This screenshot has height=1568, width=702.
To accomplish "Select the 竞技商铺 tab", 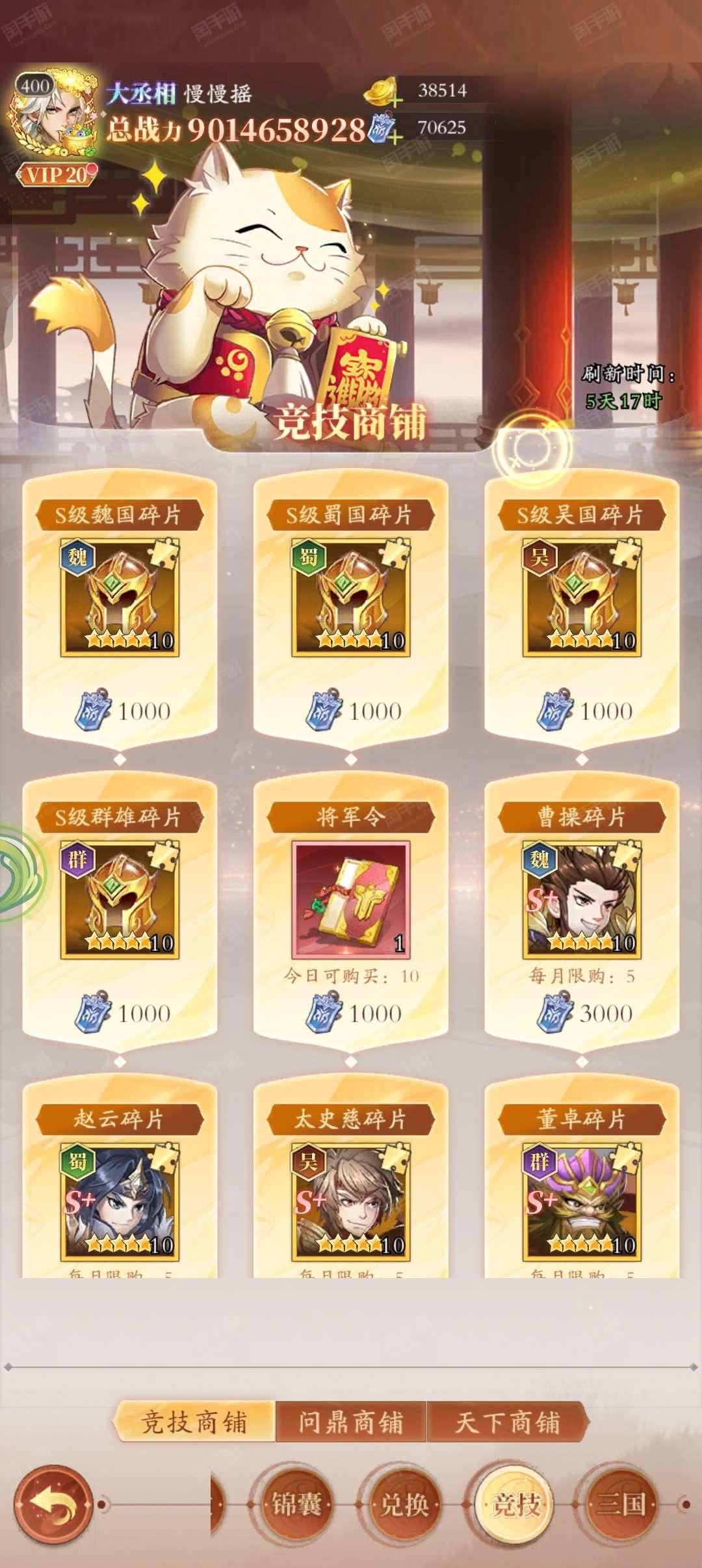I will [194, 1422].
